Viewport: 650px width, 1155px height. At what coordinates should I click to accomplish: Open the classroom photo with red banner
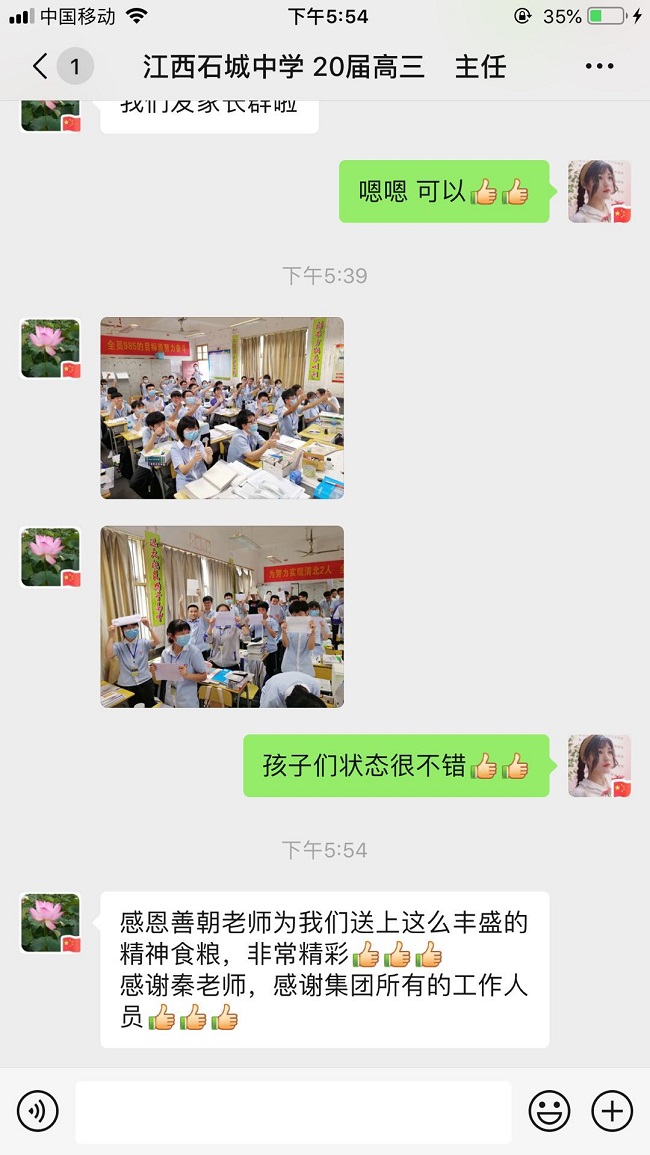pos(222,408)
